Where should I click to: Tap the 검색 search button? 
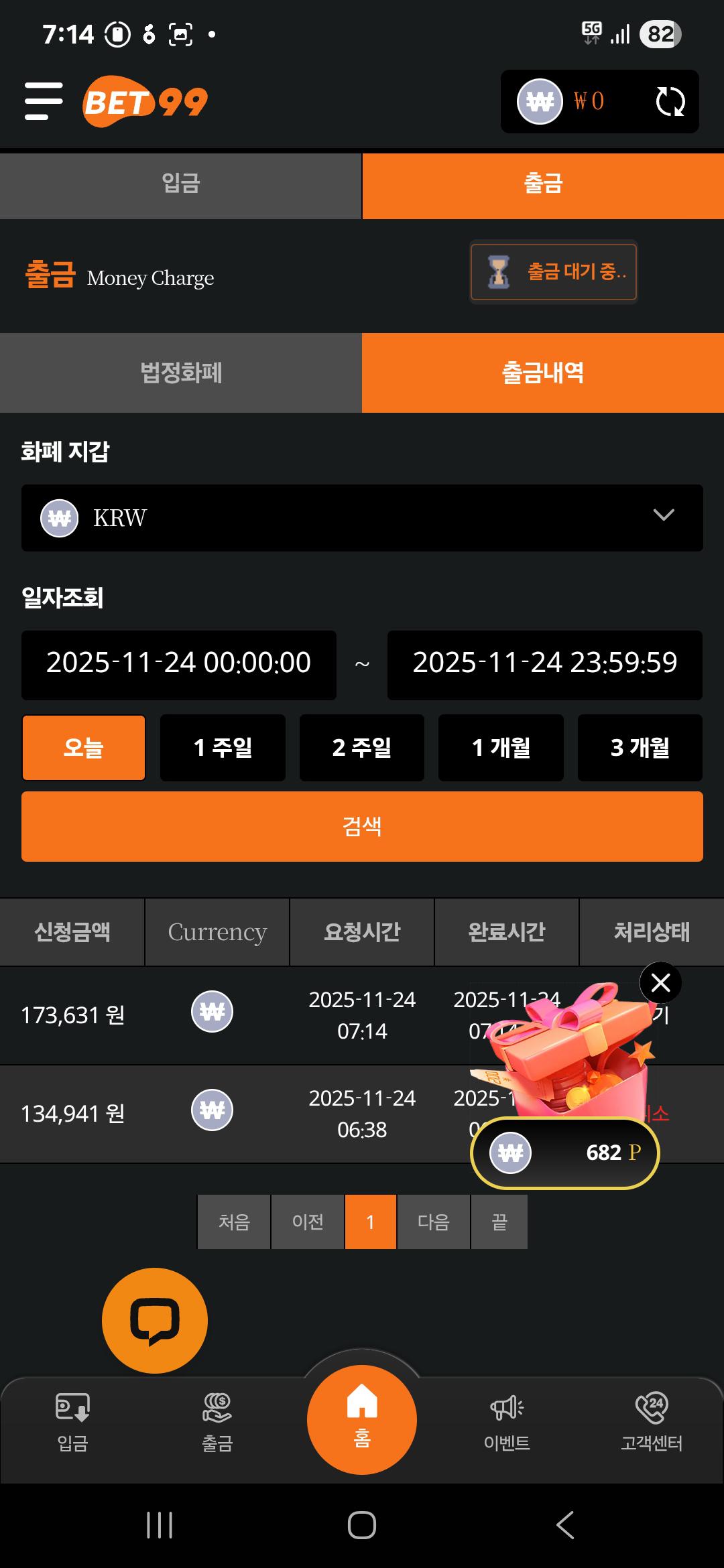pos(362,826)
